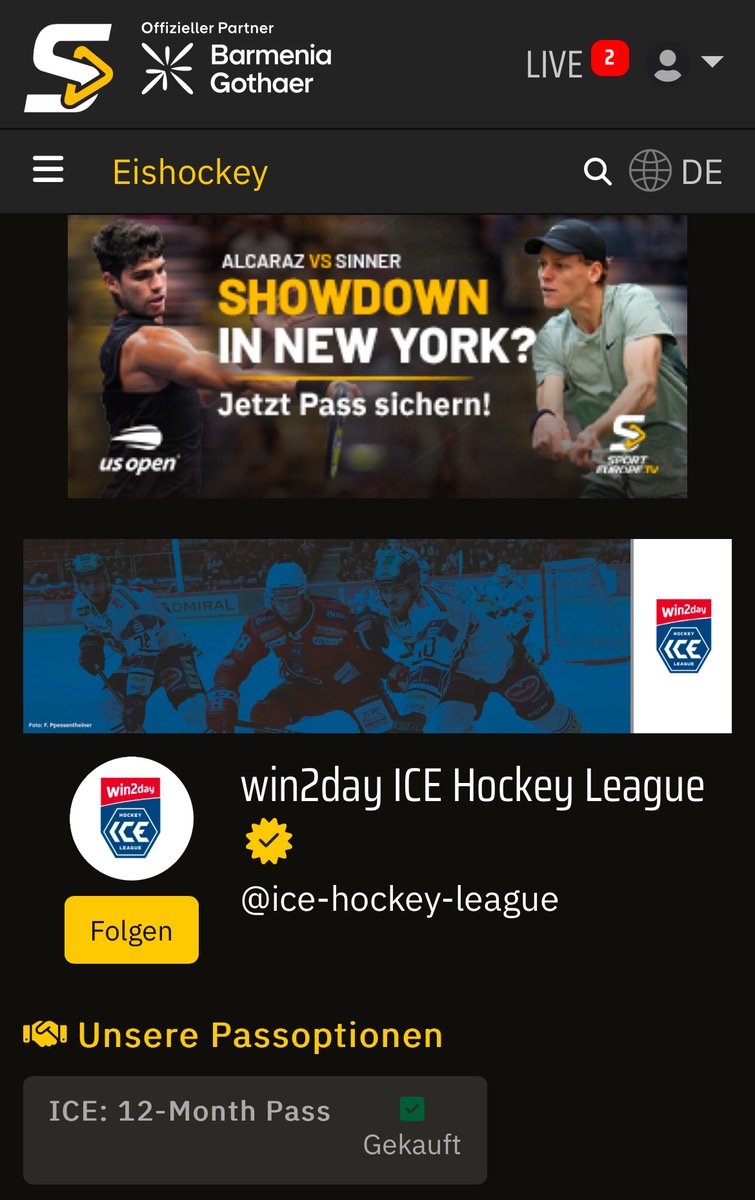755x1200 pixels.
Task: Open the search icon
Action: coord(597,172)
